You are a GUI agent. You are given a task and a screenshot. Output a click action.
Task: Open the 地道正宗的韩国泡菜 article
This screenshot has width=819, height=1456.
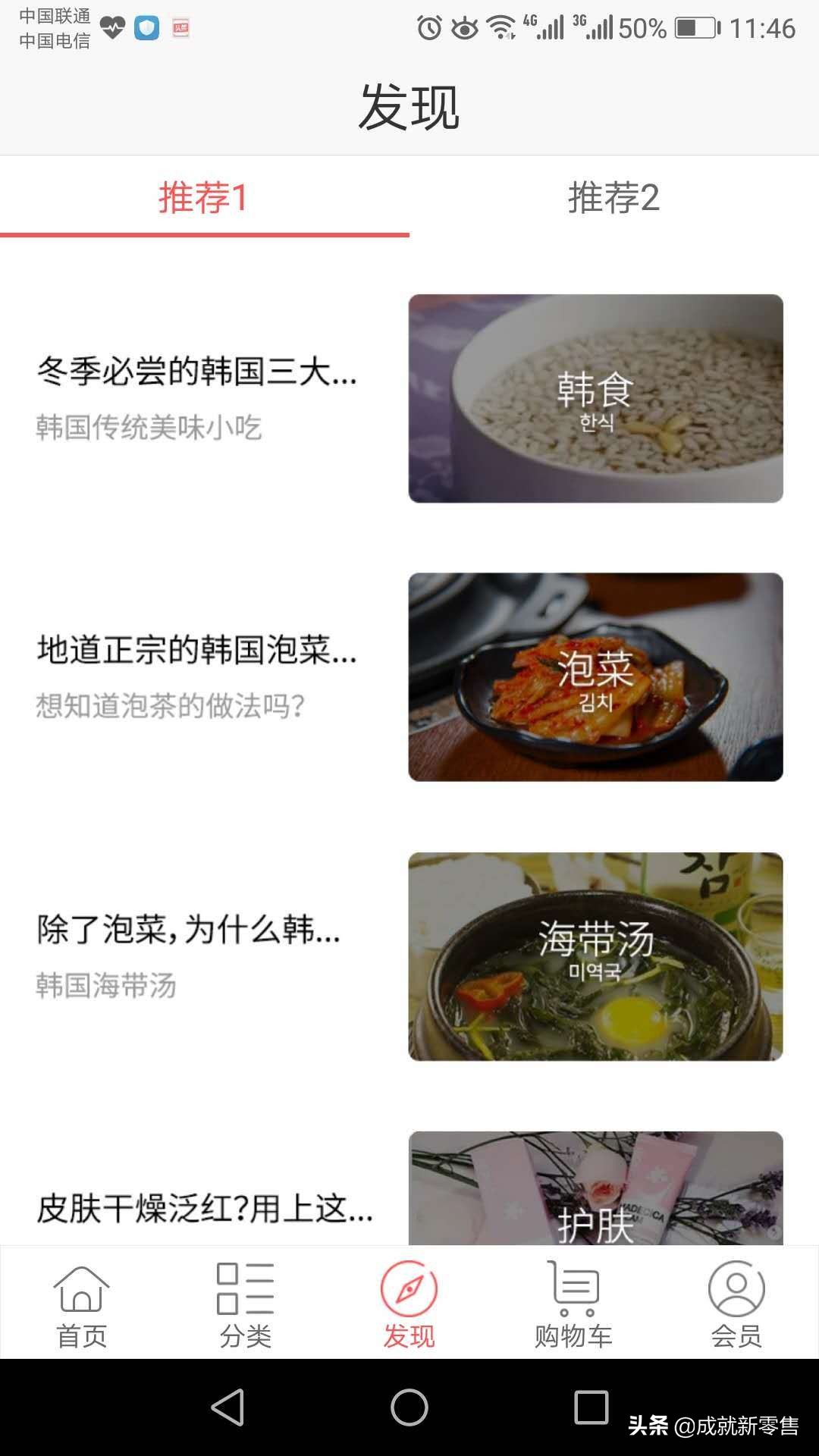point(196,651)
